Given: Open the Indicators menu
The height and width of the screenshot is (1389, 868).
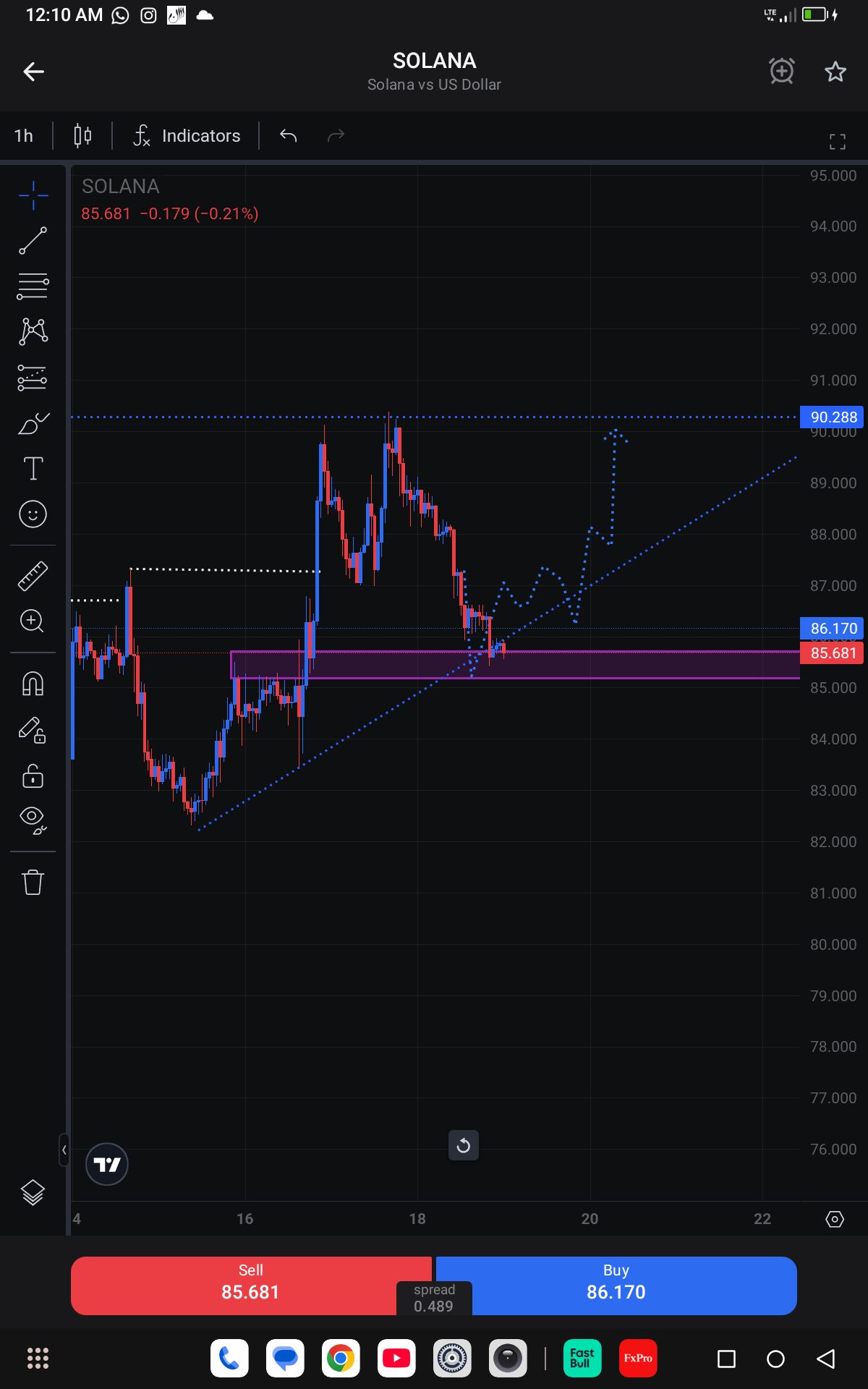Looking at the screenshot, I should 187,135.
